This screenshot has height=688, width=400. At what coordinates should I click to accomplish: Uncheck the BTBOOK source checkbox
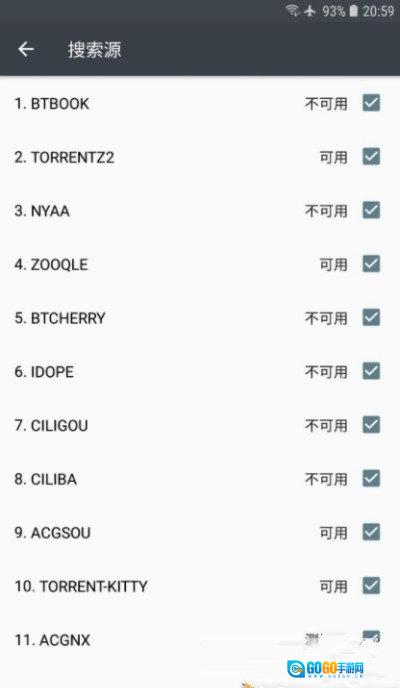tap(371, 103)
